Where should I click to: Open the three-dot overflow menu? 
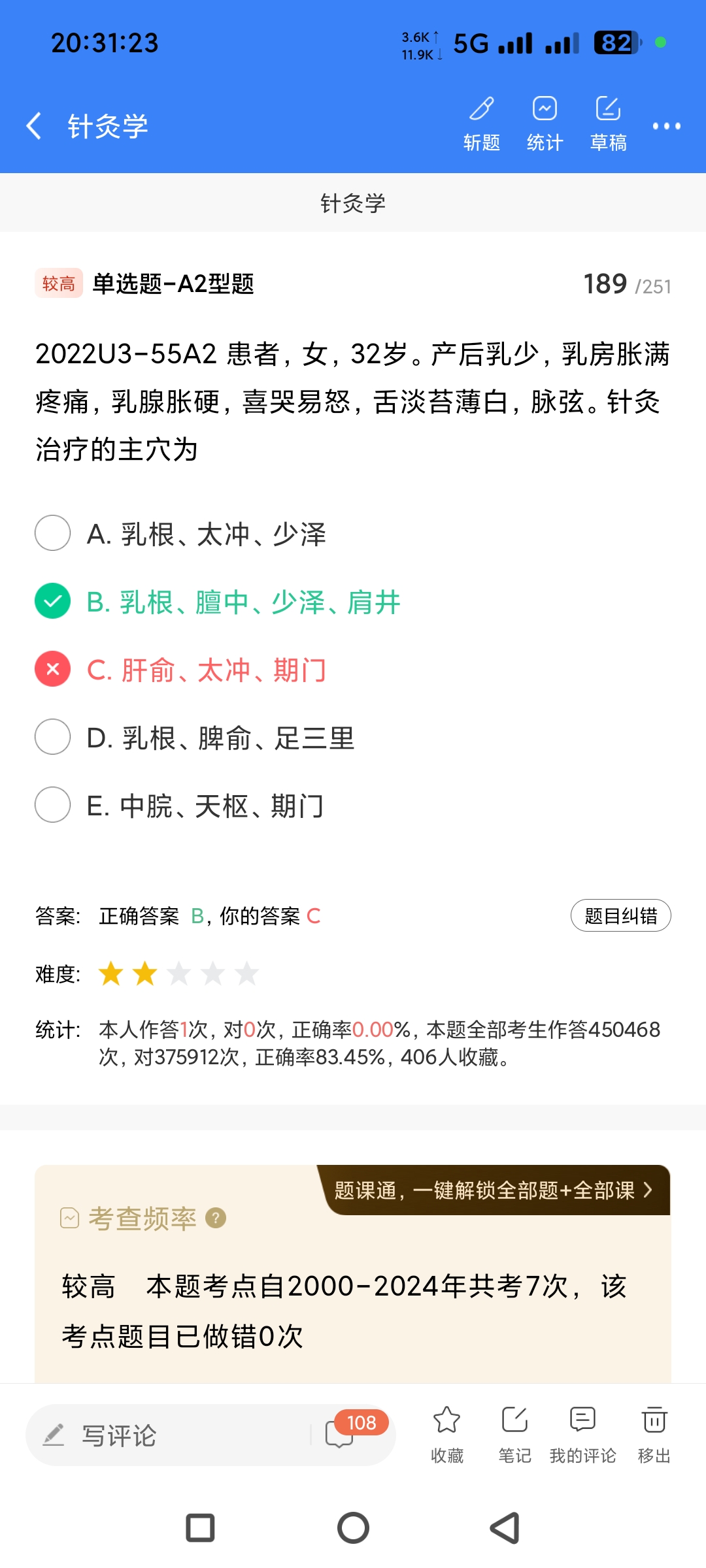[666, 126]
